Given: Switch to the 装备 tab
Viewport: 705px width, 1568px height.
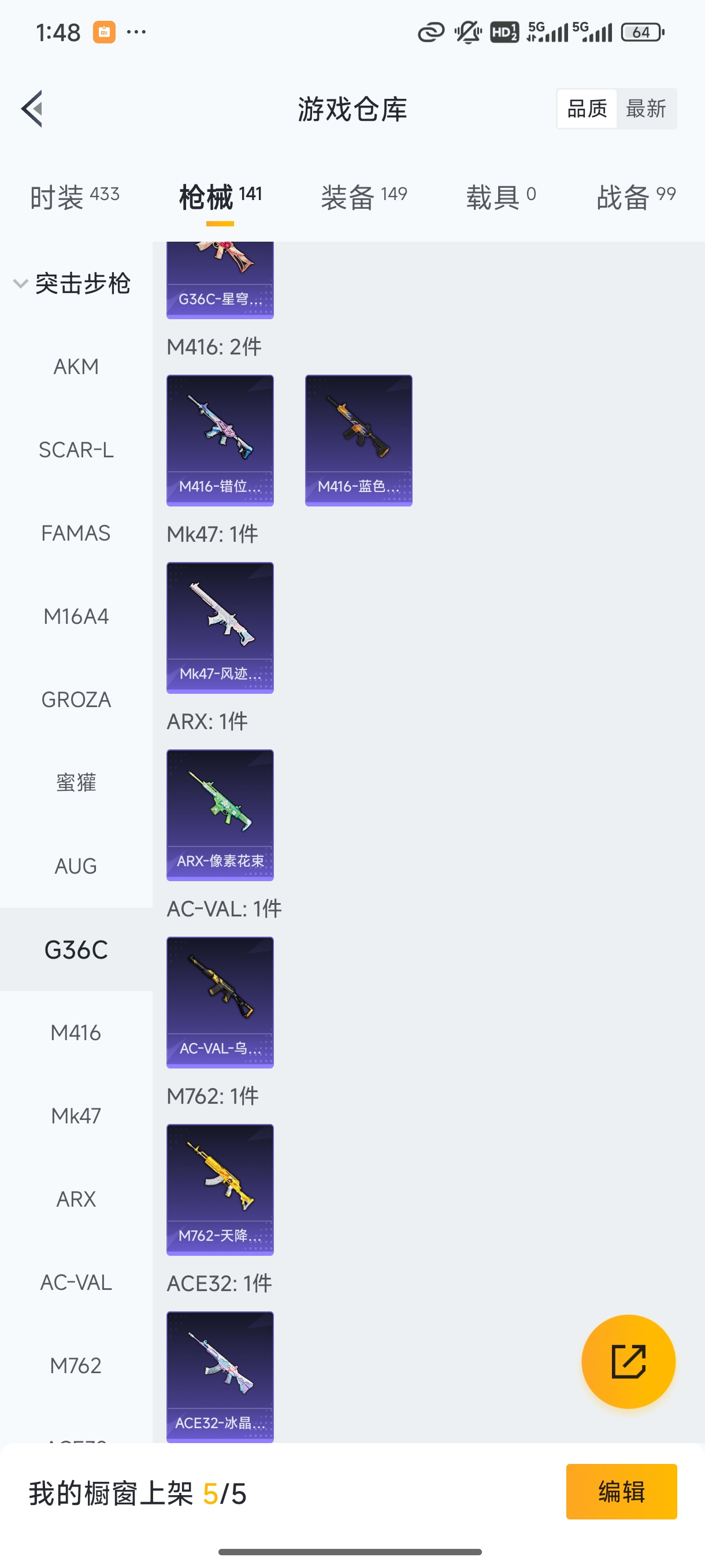Looking at the screenshot, I should point(363,197).
